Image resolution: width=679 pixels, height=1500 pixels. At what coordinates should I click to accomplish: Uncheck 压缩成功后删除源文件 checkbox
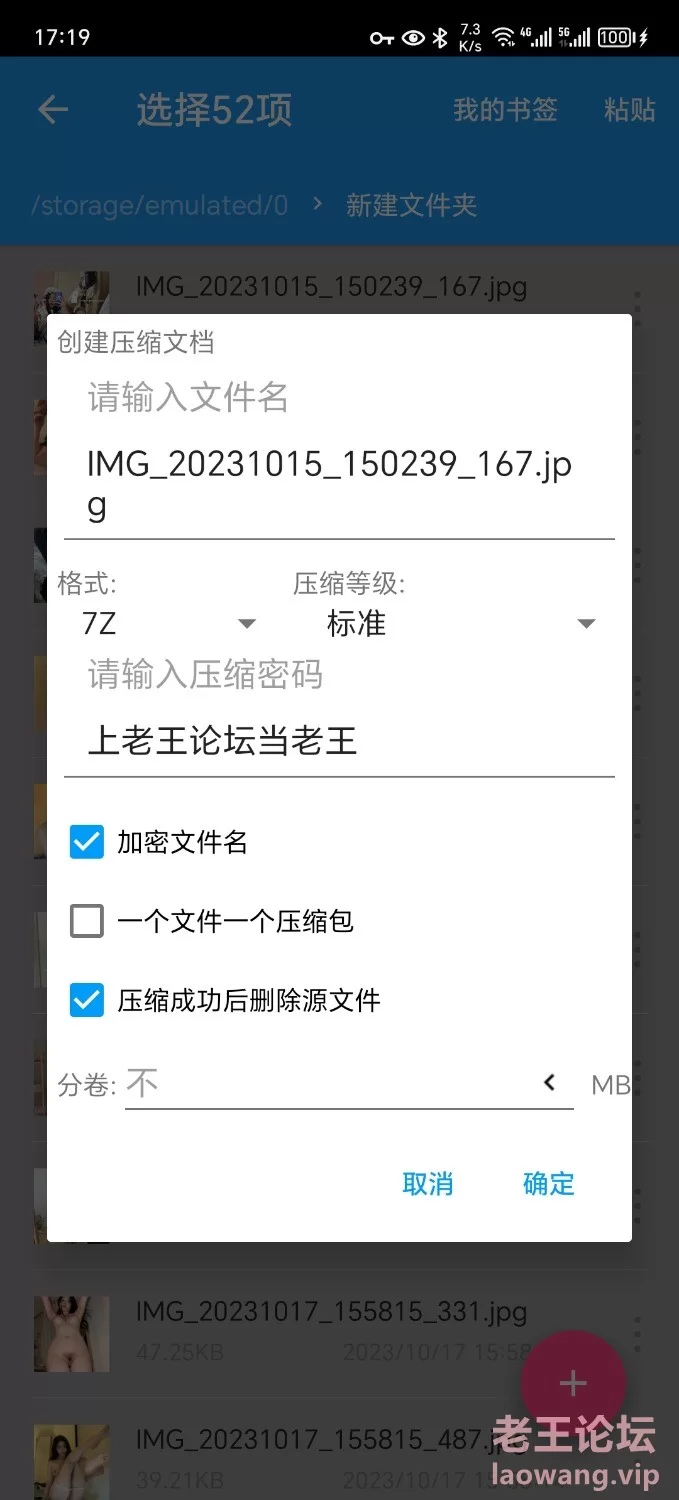[87, 1000]
